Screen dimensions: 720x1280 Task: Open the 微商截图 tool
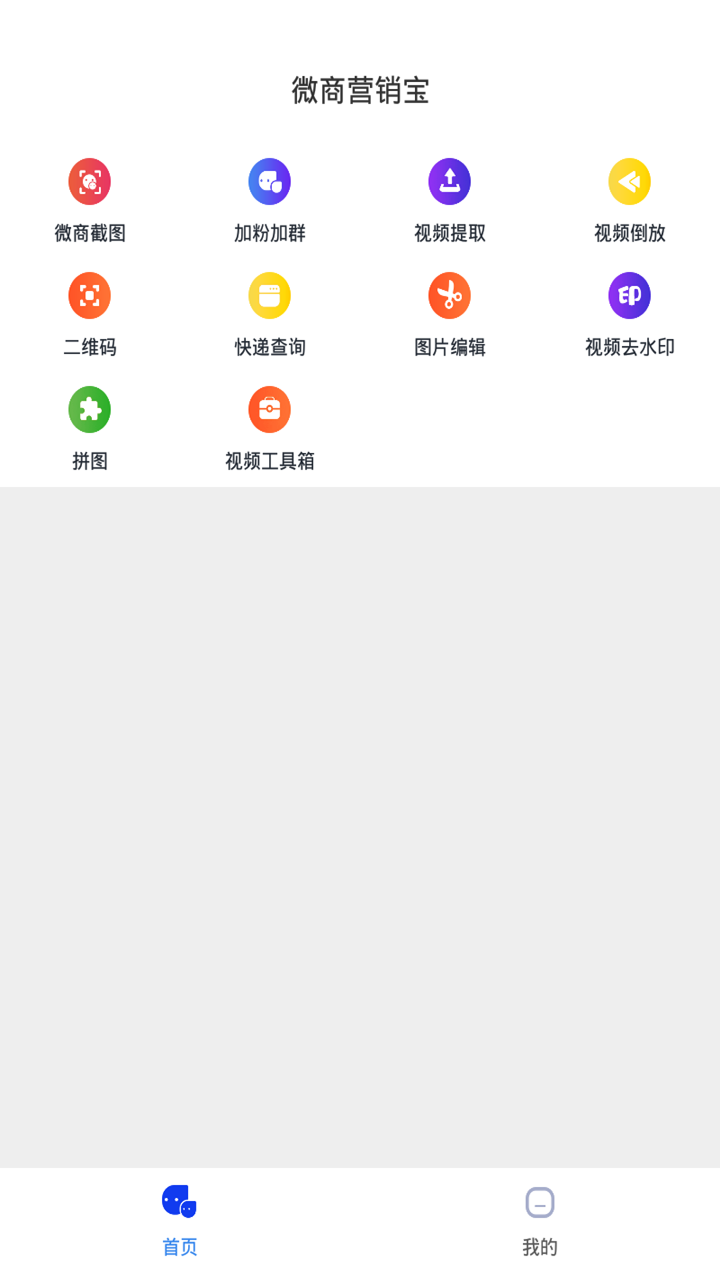pos(90,201)
